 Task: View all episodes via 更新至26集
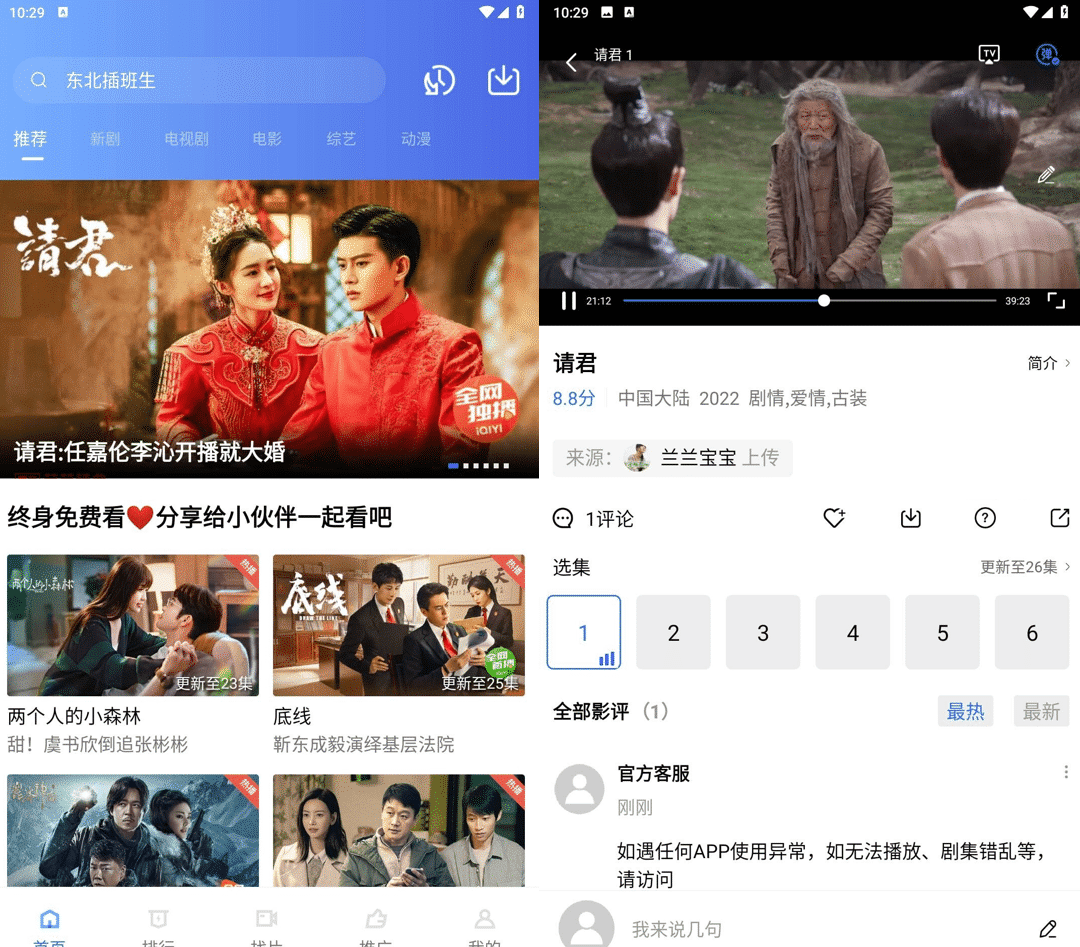click(1025, 567)
